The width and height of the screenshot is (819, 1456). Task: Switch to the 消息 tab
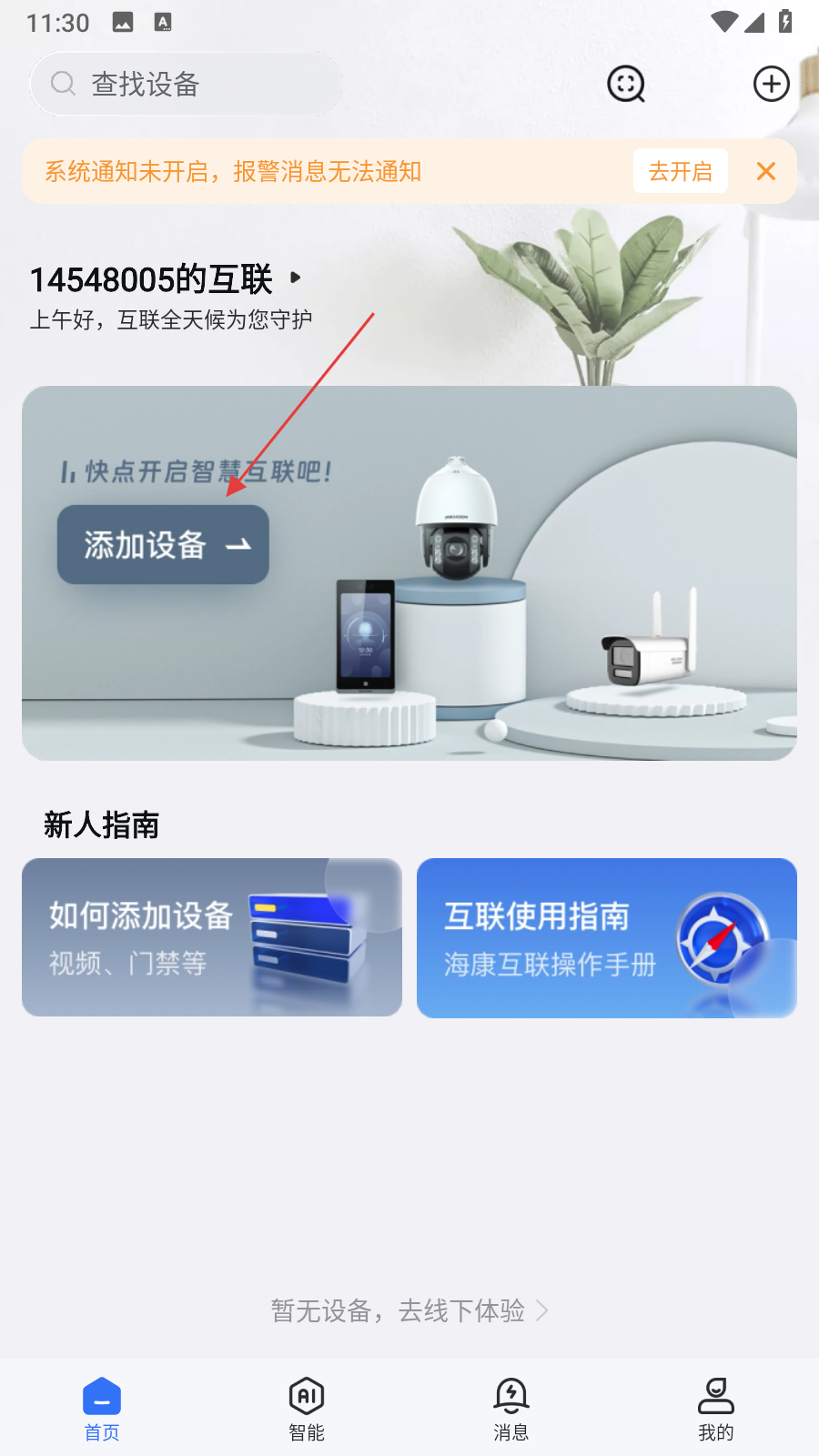511,1409
